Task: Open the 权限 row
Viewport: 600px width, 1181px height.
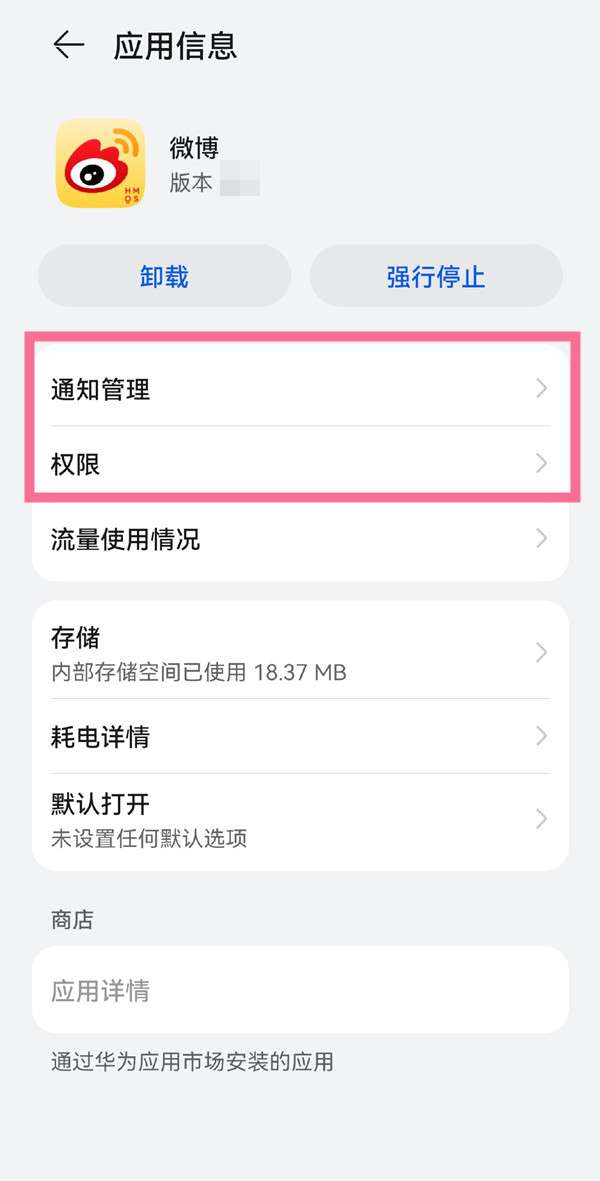Action: click(x=300, y=464)
